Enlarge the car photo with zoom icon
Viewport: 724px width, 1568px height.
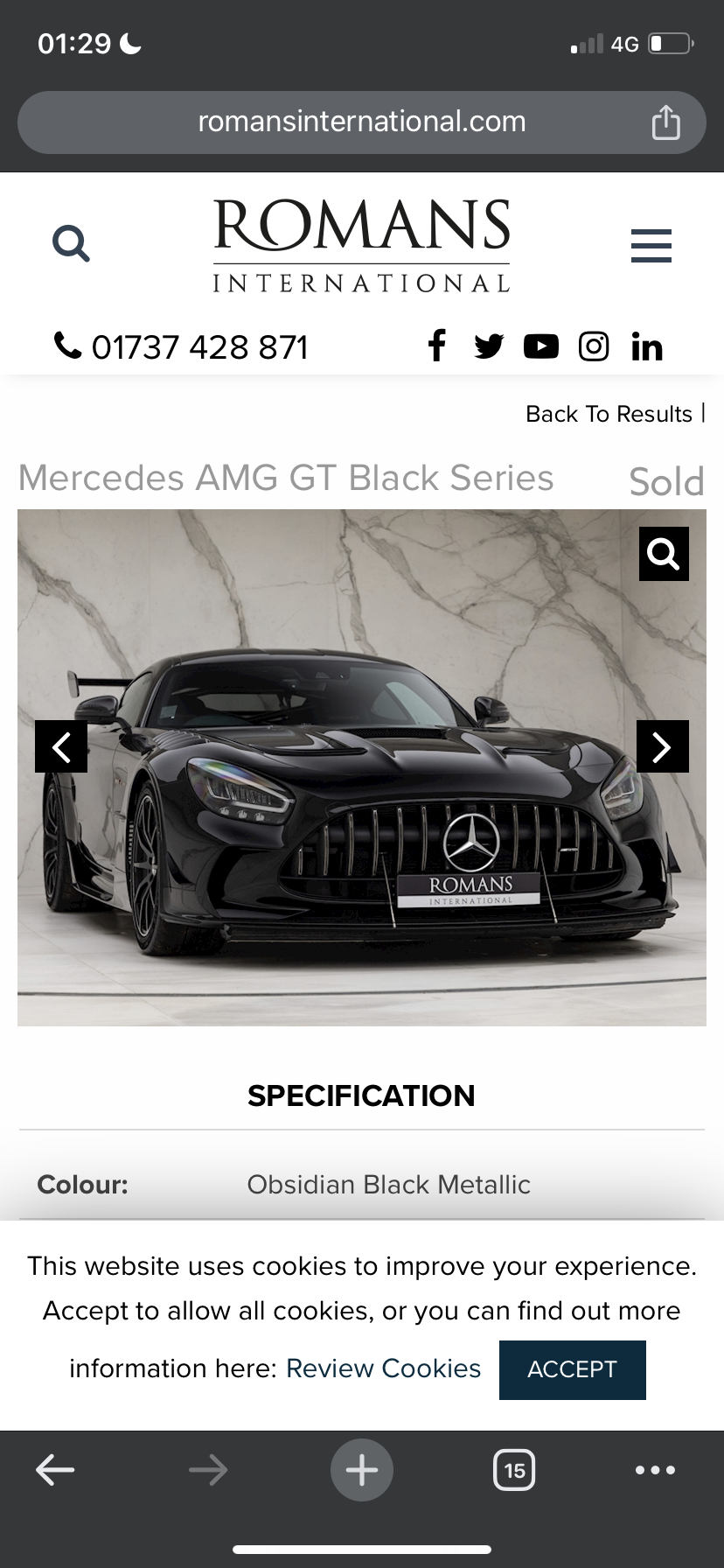point(664,554)
